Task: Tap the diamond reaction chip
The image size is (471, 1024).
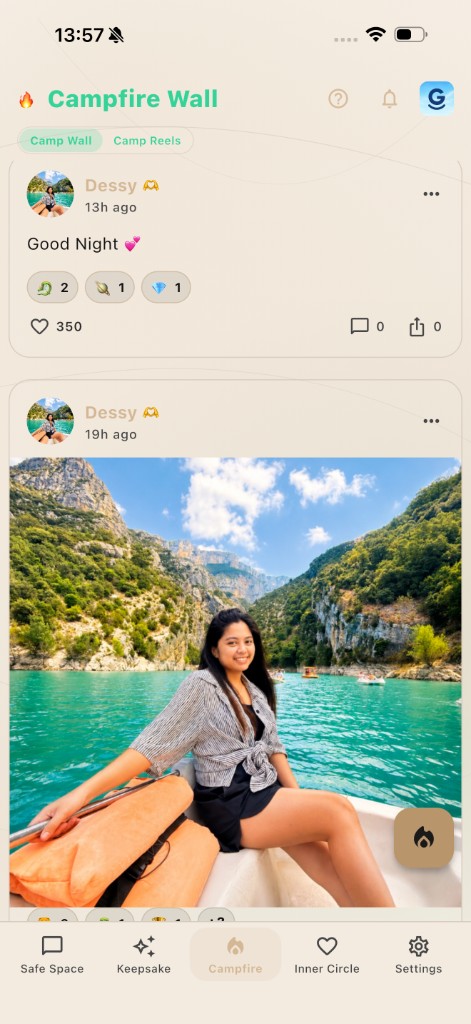Action: 166,287
